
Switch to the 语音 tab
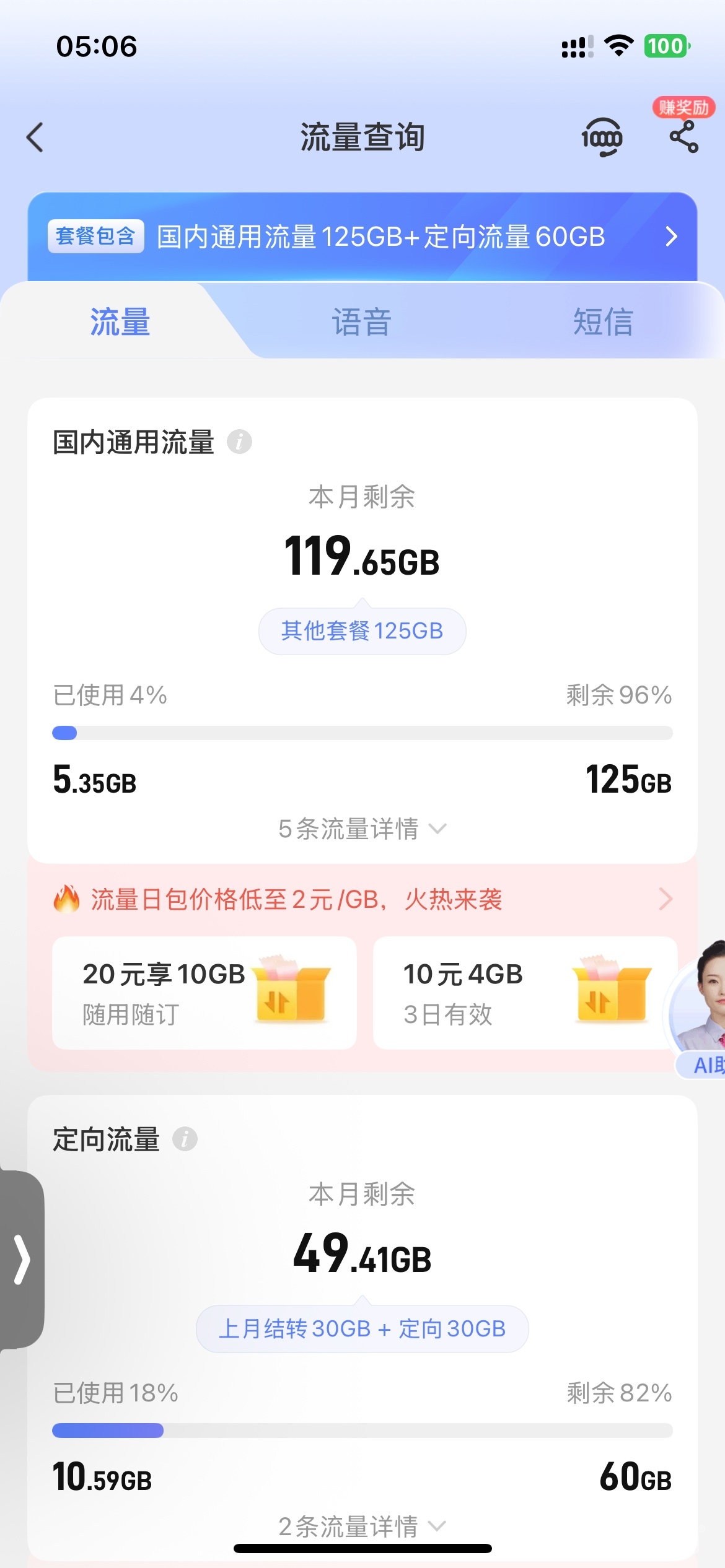[x=361, y=322]
